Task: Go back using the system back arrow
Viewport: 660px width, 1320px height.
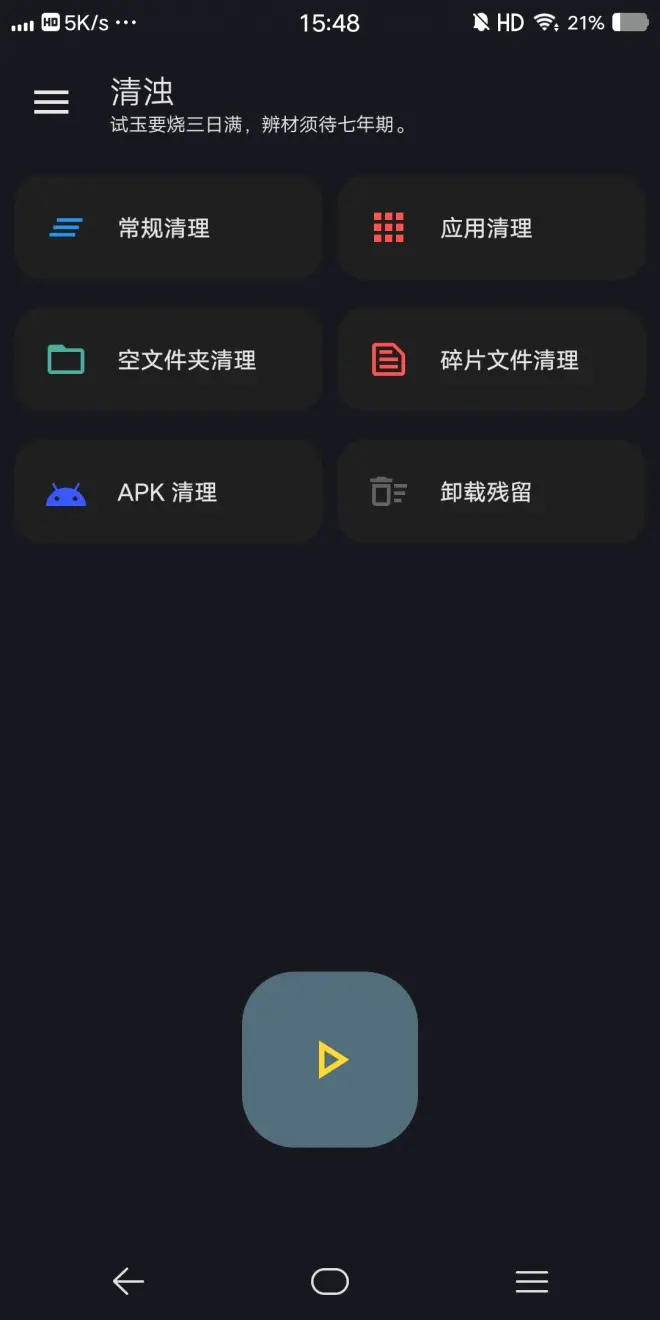Action: 128,1281
